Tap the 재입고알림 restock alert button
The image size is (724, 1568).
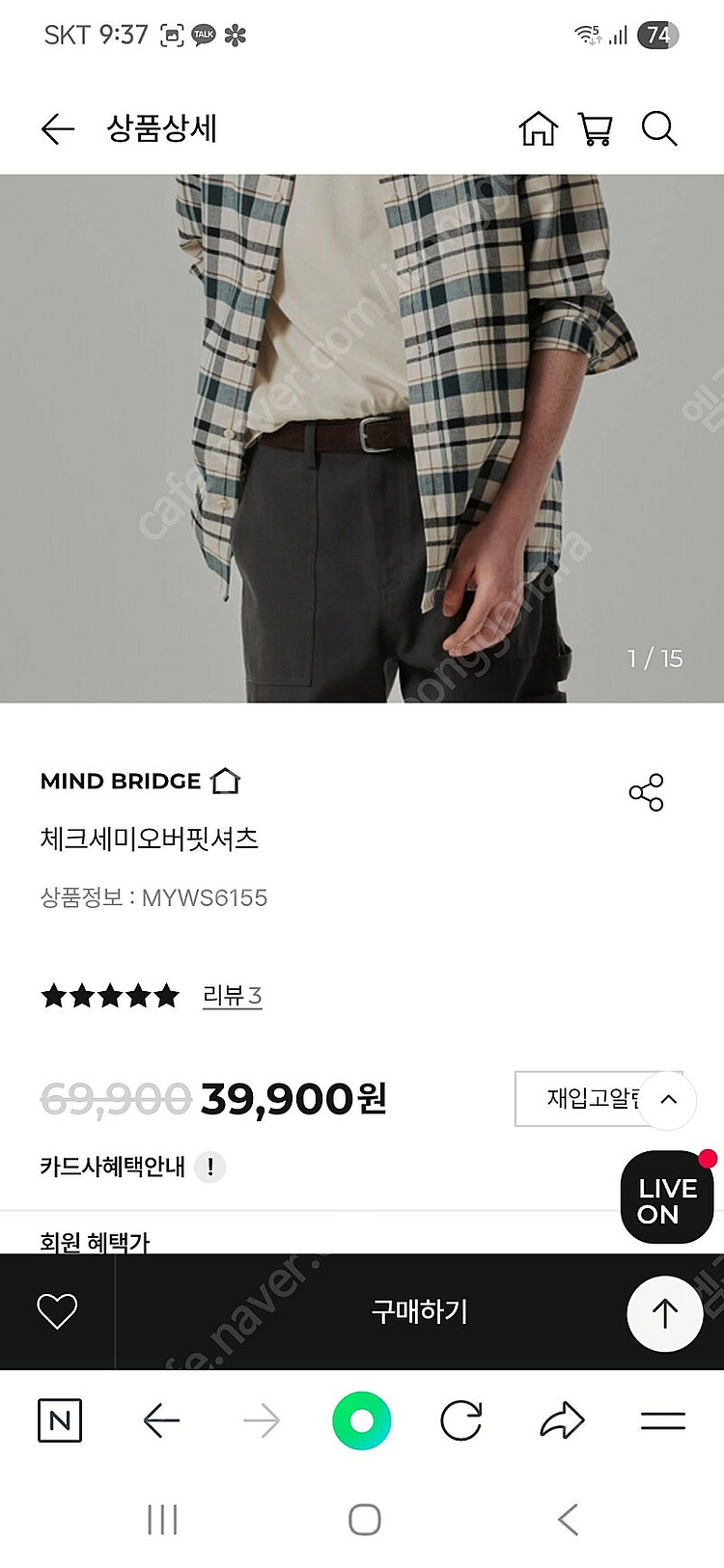[589, 1098]
